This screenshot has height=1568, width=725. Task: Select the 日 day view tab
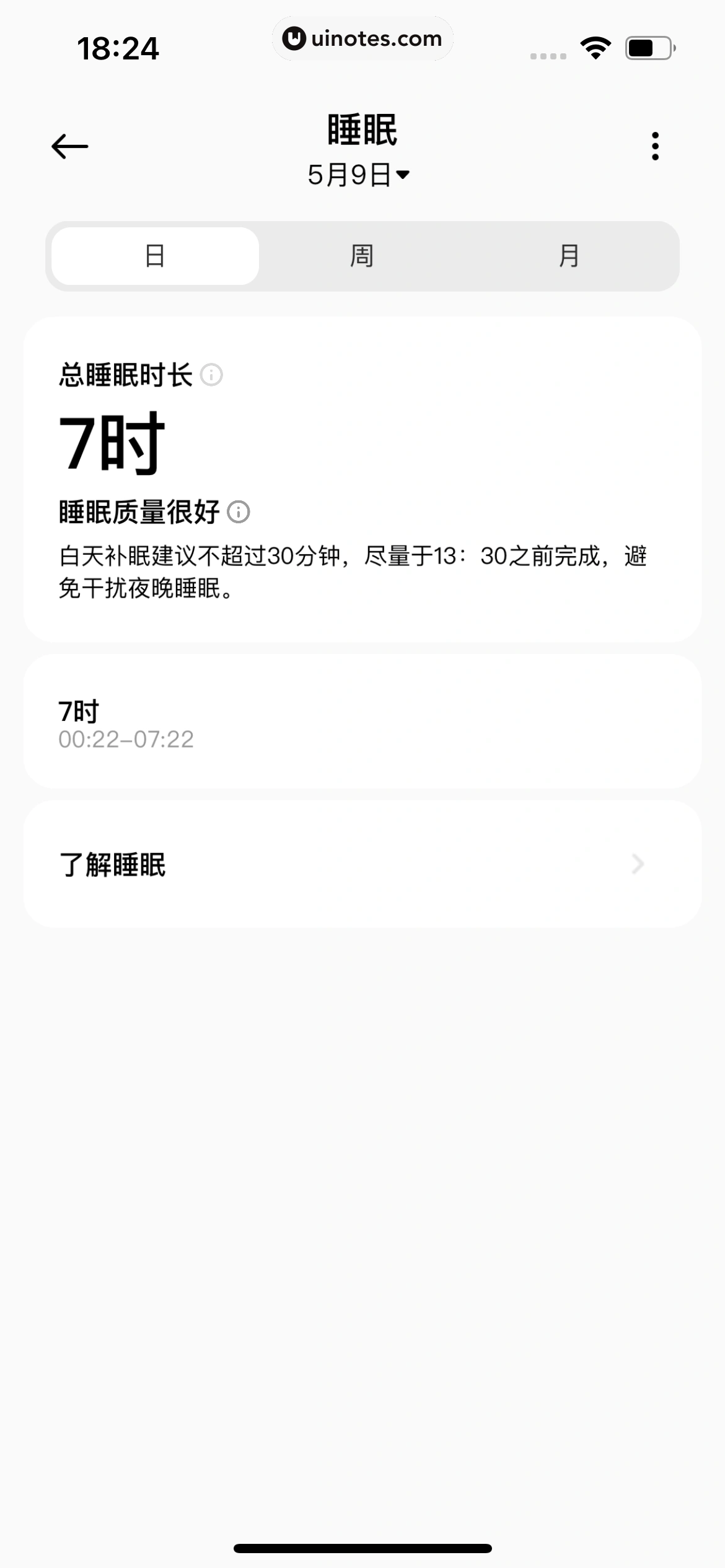coord(155,256)
